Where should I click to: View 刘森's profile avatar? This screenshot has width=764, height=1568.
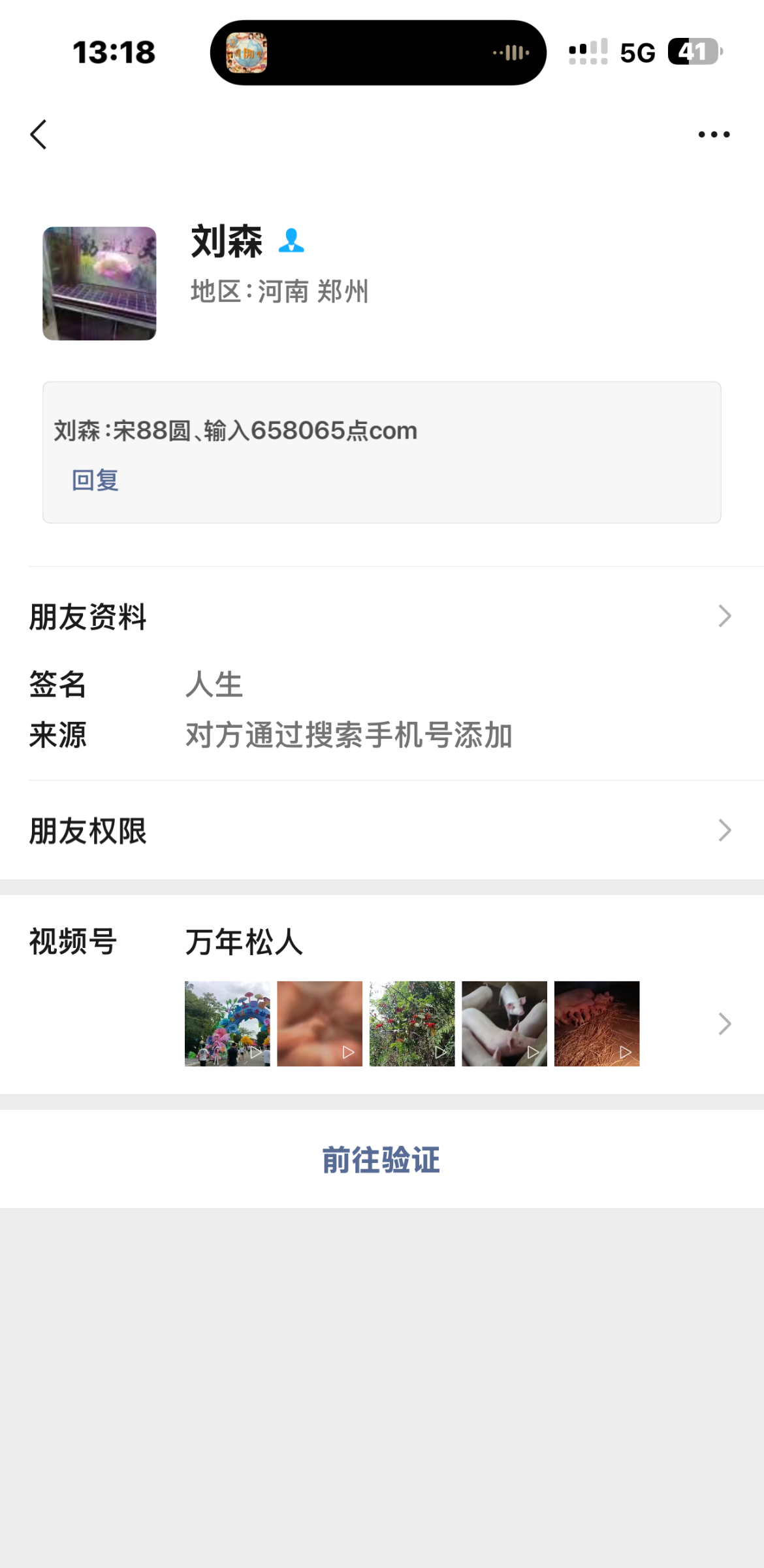click(x=99, y=284)
